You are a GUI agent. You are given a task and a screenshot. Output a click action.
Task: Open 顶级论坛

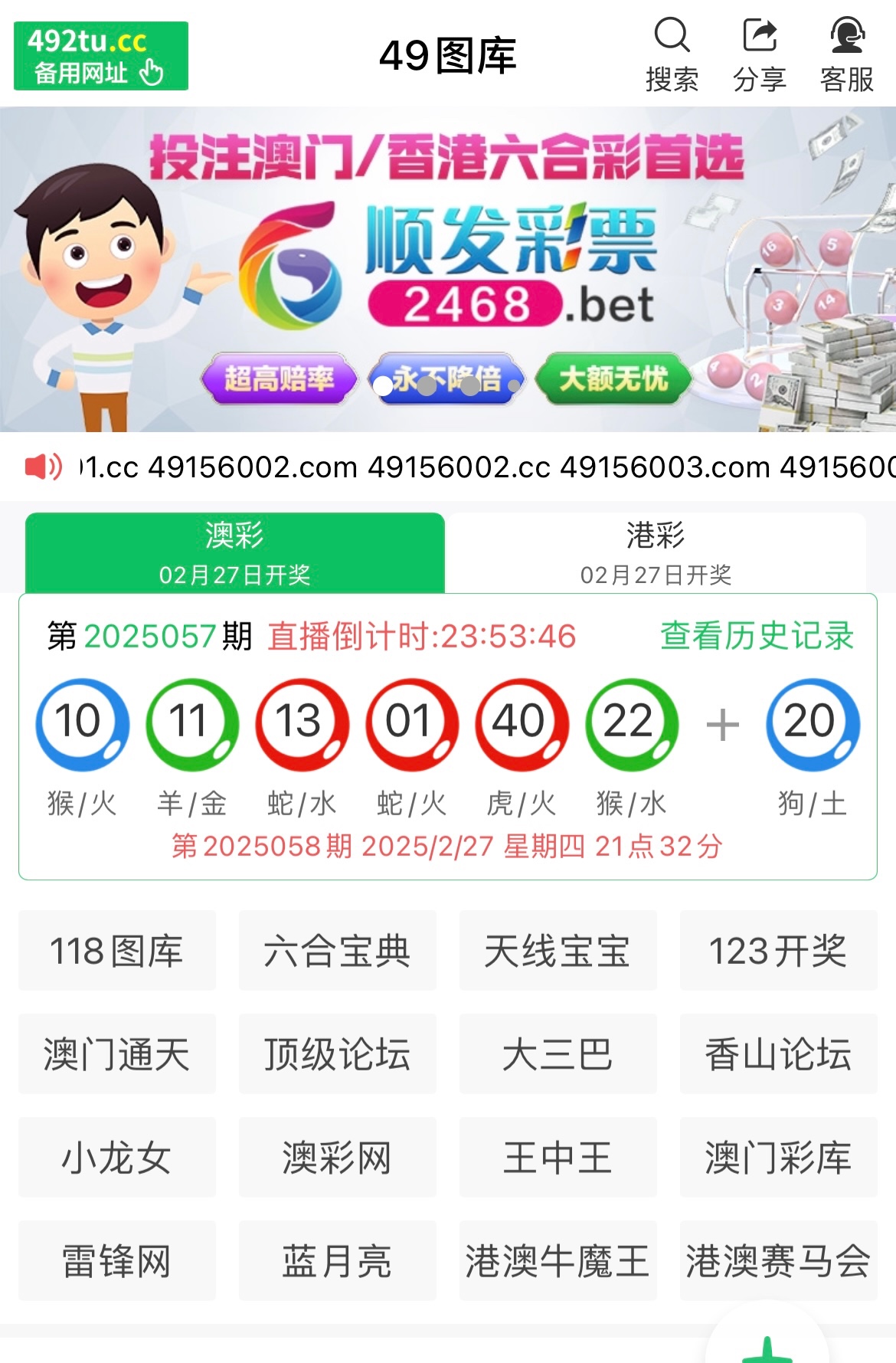pos(337,1054)
